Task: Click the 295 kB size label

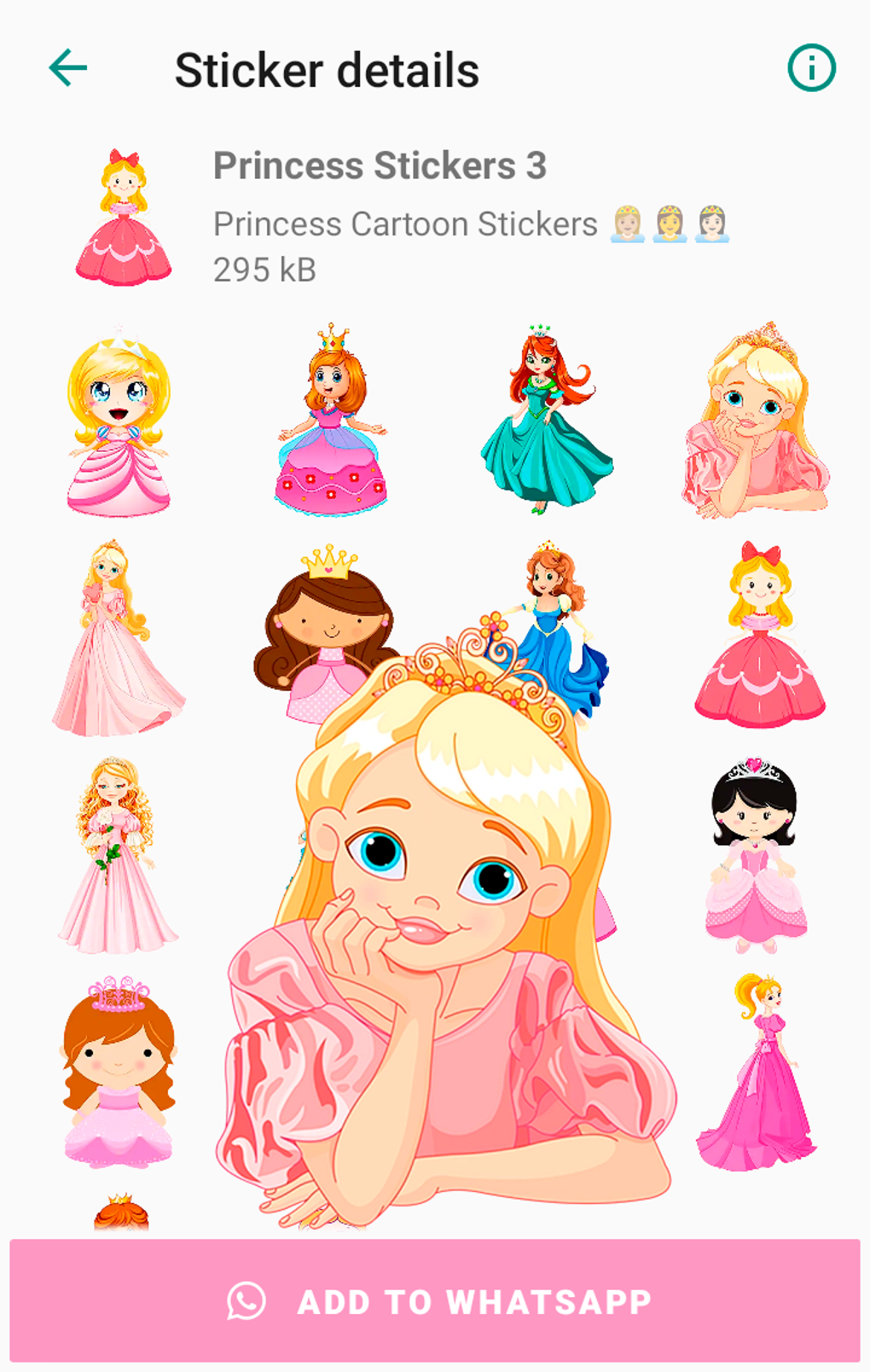Action: coord(264,269)
